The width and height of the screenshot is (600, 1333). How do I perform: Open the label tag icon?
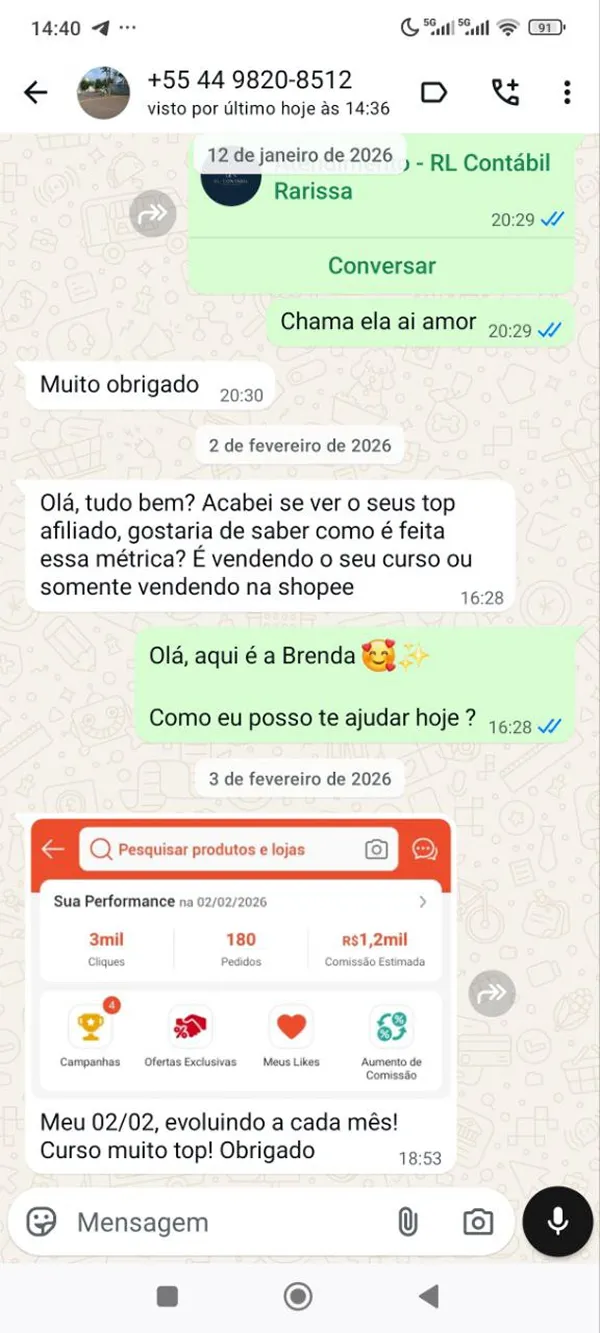coord(434,93)
